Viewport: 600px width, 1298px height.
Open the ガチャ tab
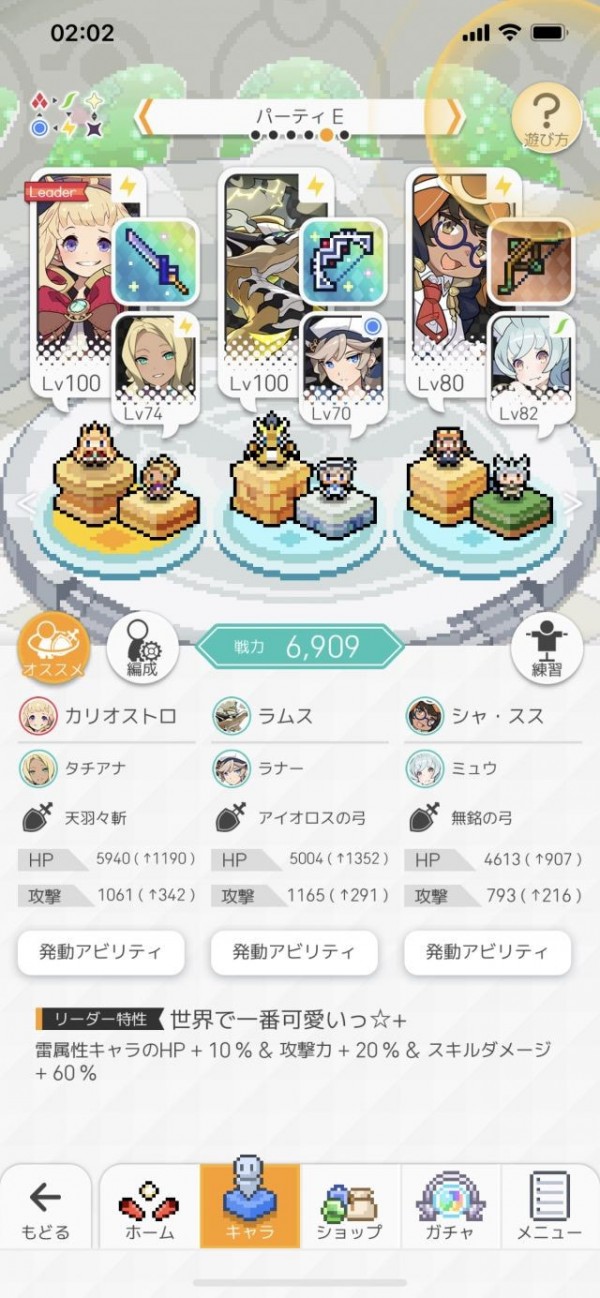(450, 1208)
